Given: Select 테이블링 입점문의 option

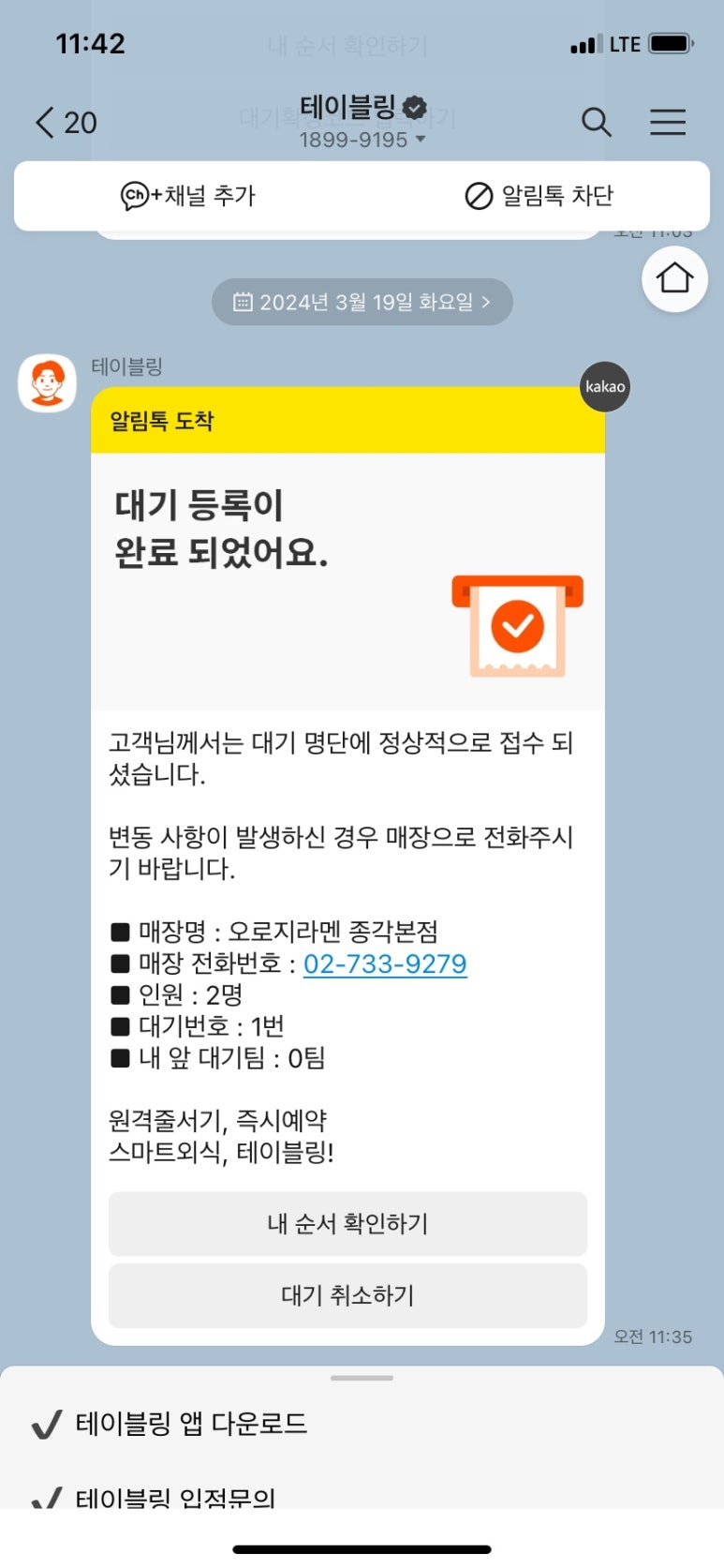Looking at the screenshot, I should click(x=175, y=1497).
